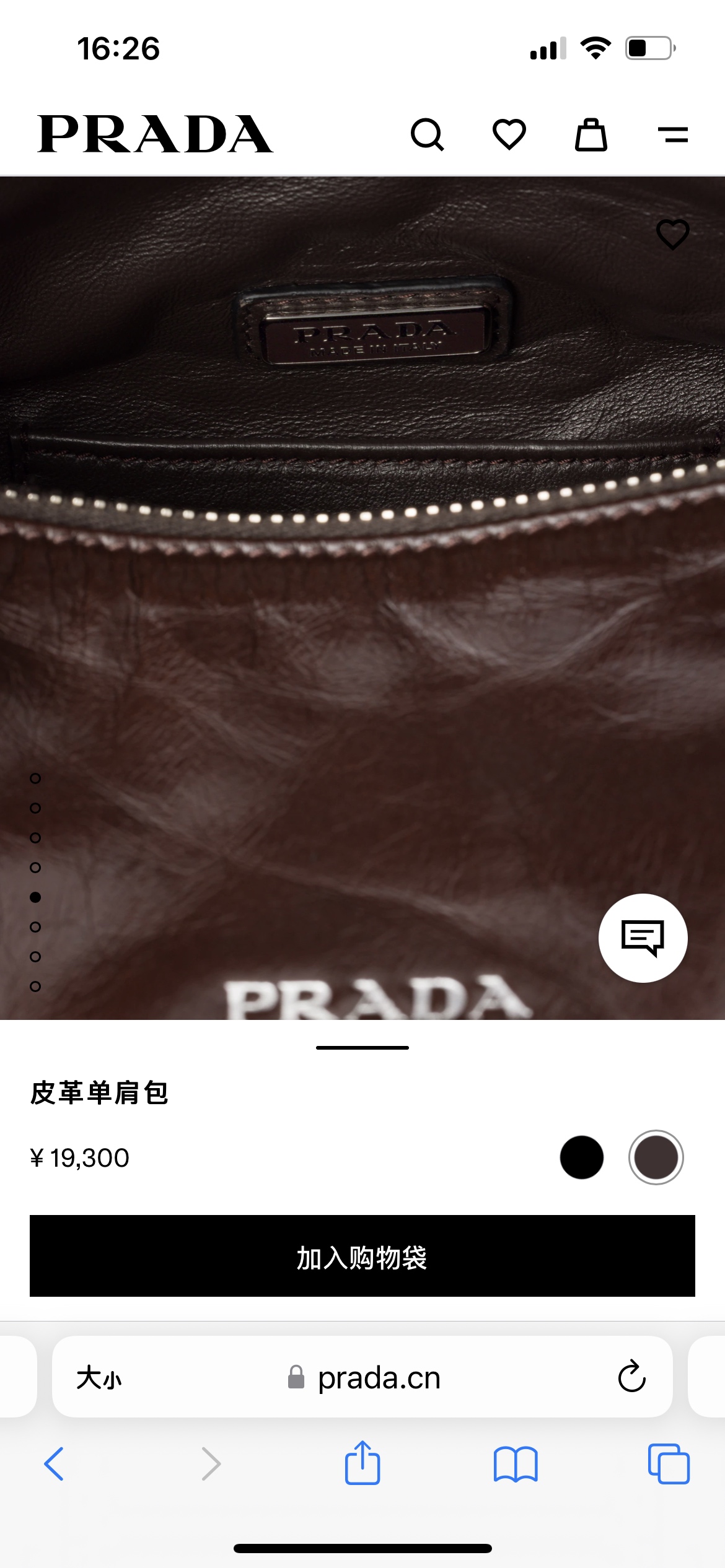Tap 加入购物袋 to add to bag
Viewport: 725px width, 1568px height.
click(x=362, y=1256)
